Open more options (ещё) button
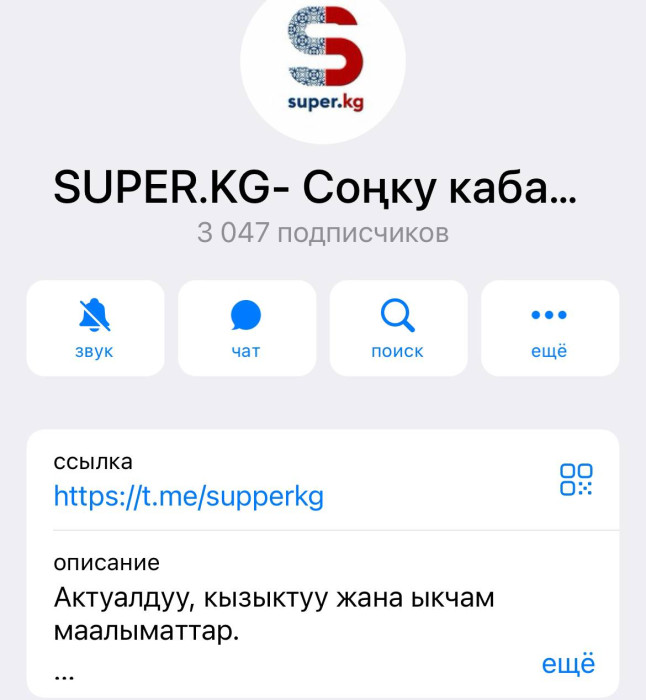646x700 pixels. coord(549,328)
